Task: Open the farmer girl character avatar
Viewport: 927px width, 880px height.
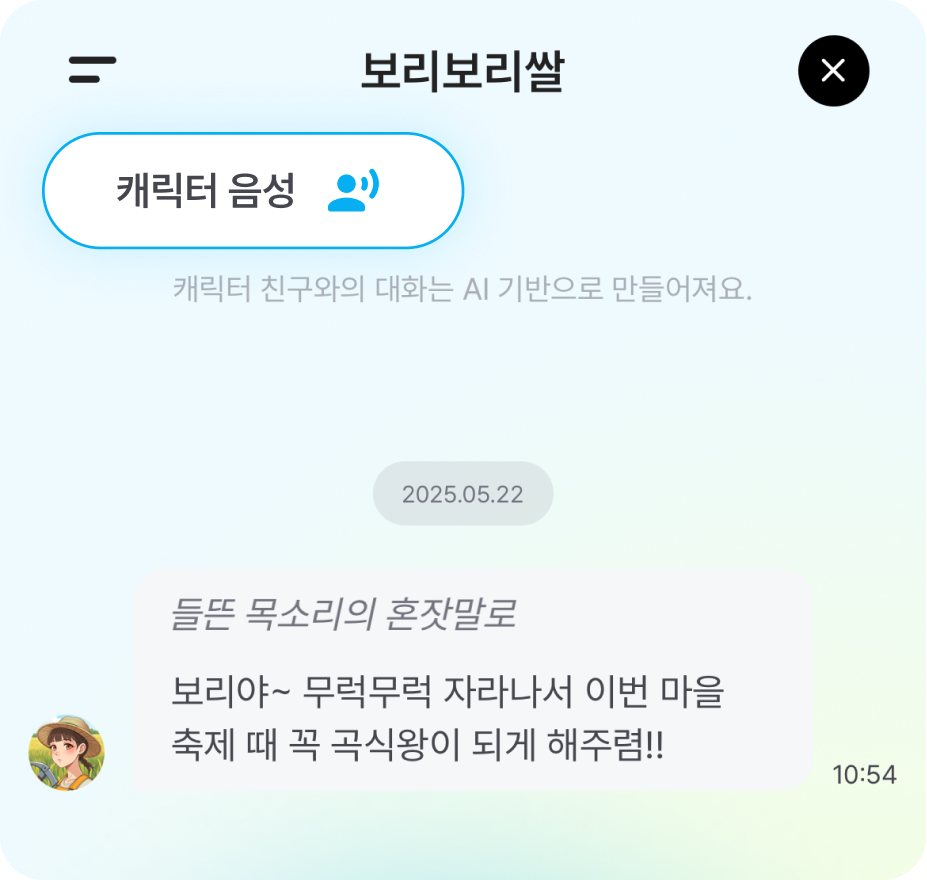Action: pos(66,753)
